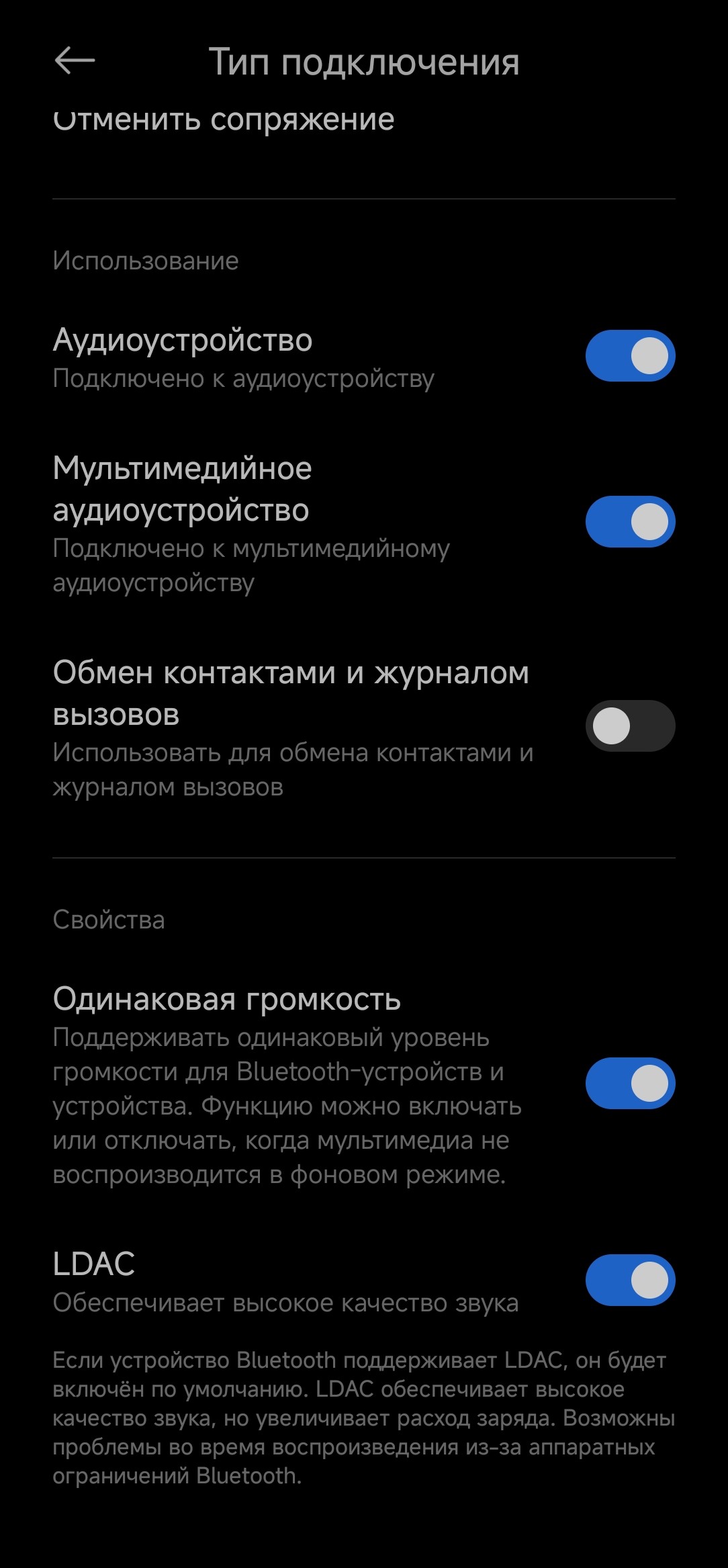Screen dimensions: 728x1568
Task: Turn off the Аудиоустройство switch
Action: click(x=629, y=355)
